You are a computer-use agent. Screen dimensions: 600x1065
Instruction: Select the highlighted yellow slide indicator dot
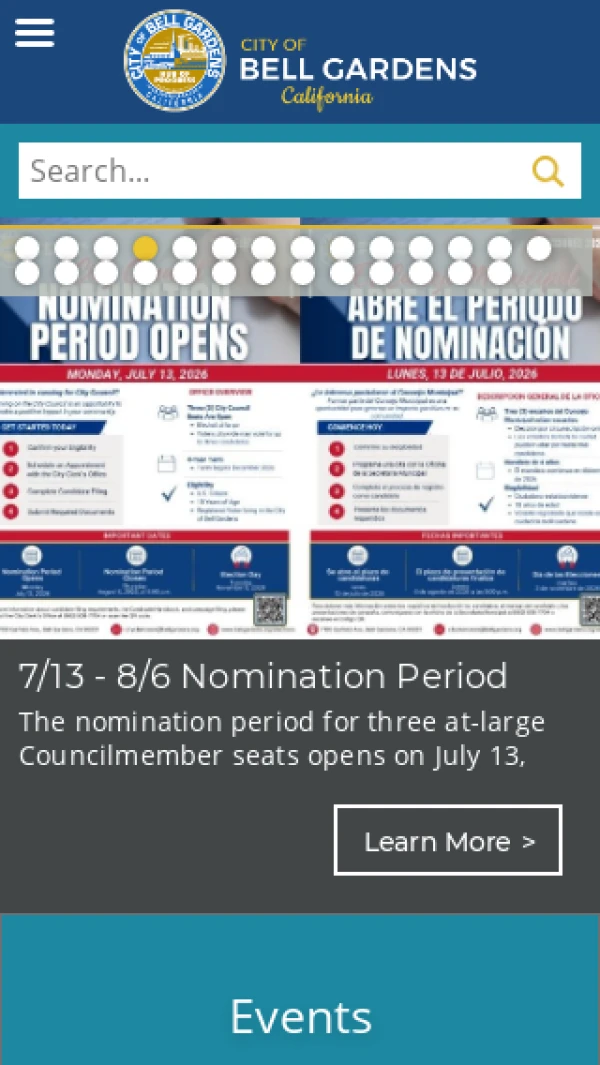[145, 249]
